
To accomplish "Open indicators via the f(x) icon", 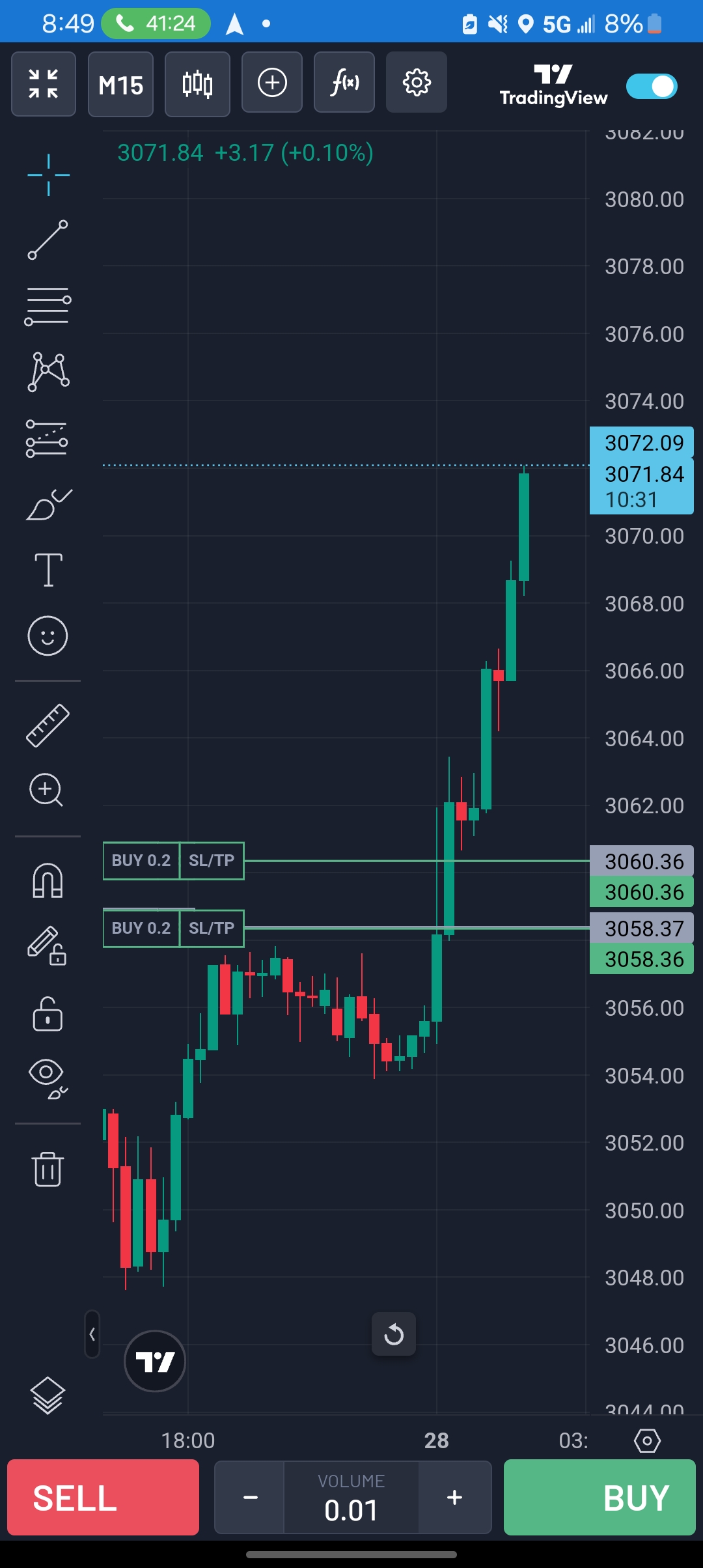I will click(344, 83).
